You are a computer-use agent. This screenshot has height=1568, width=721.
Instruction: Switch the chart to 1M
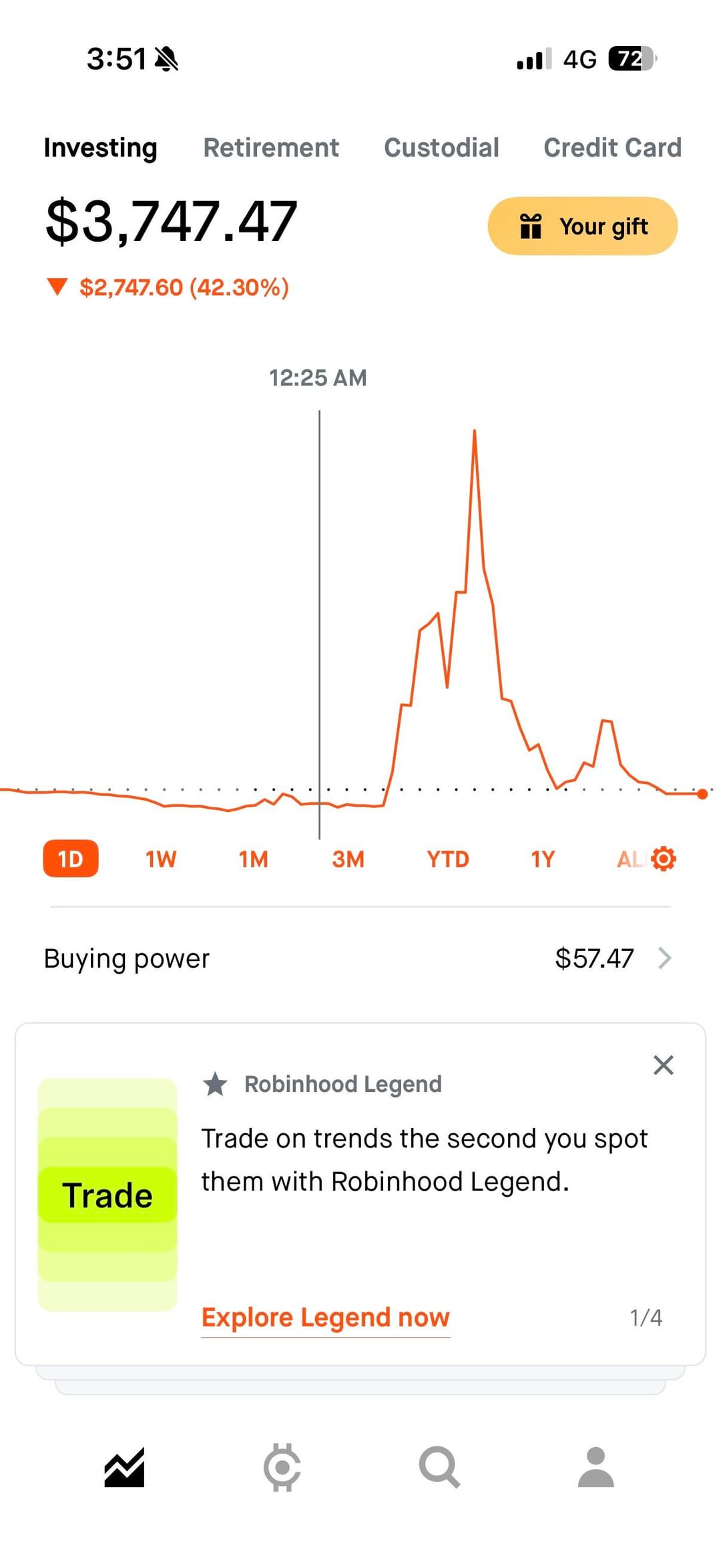(254, 859)
